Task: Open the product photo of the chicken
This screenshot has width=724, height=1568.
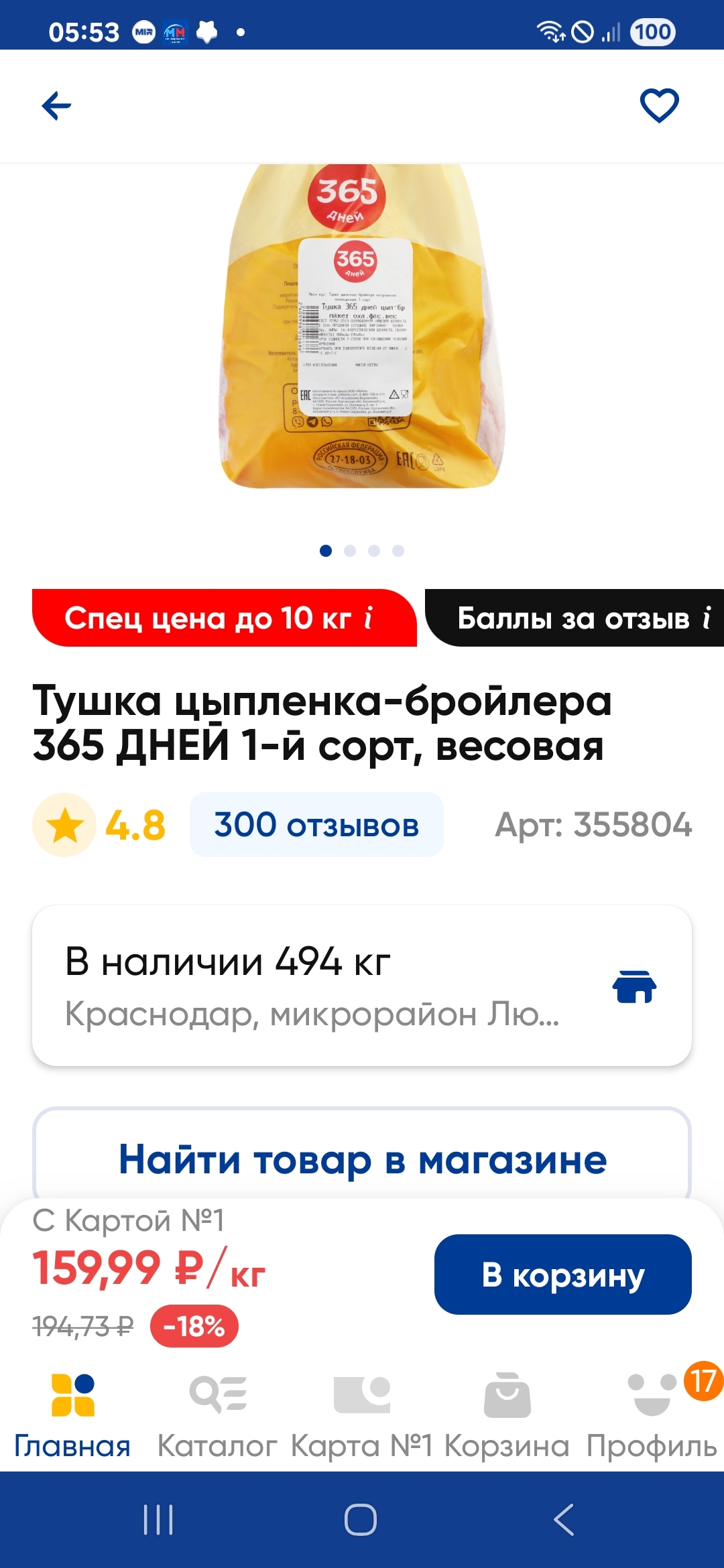Action: click(x=362, y=328)
